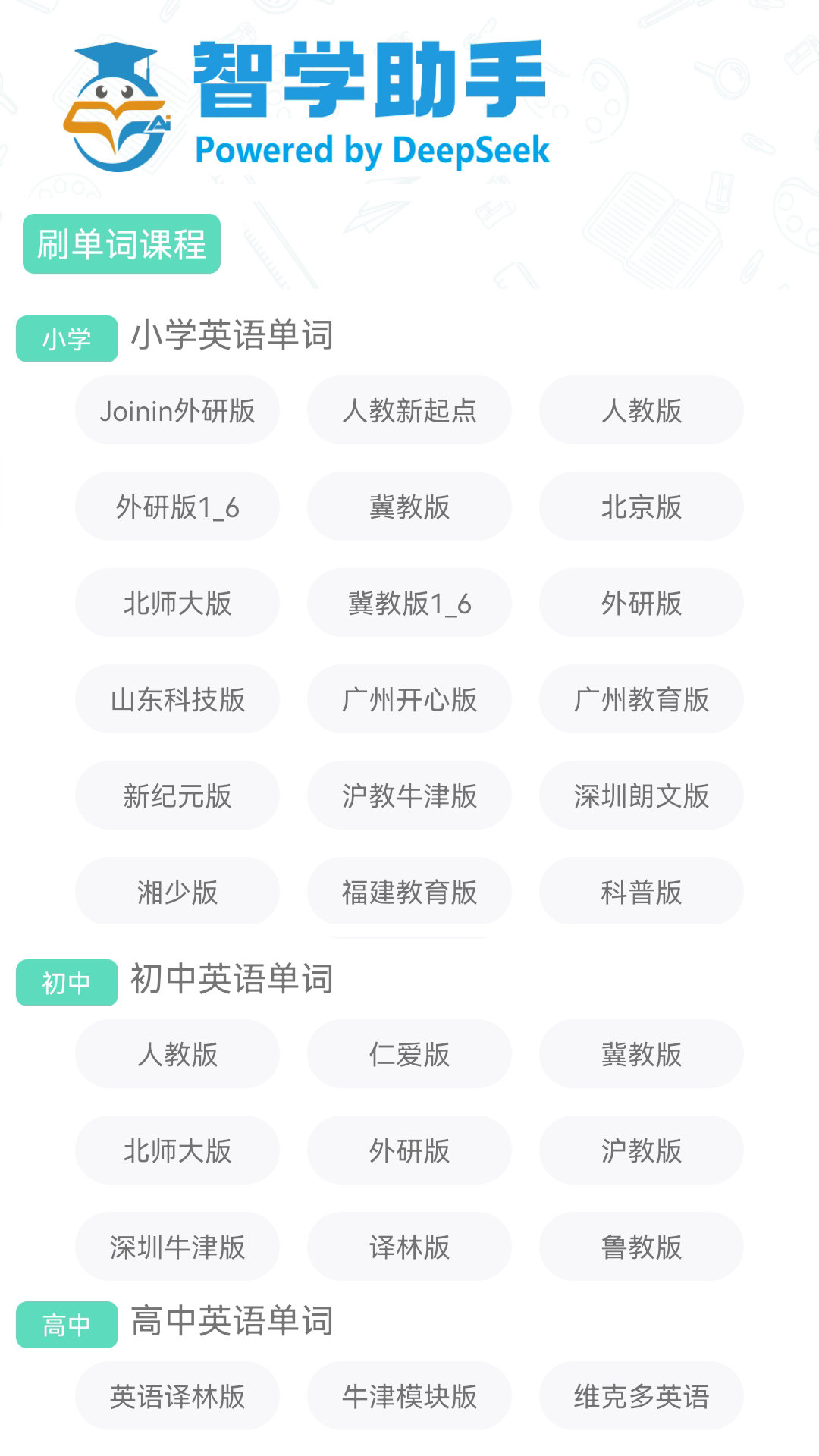Select the Joinin外研版 word course

pos(177,410)
